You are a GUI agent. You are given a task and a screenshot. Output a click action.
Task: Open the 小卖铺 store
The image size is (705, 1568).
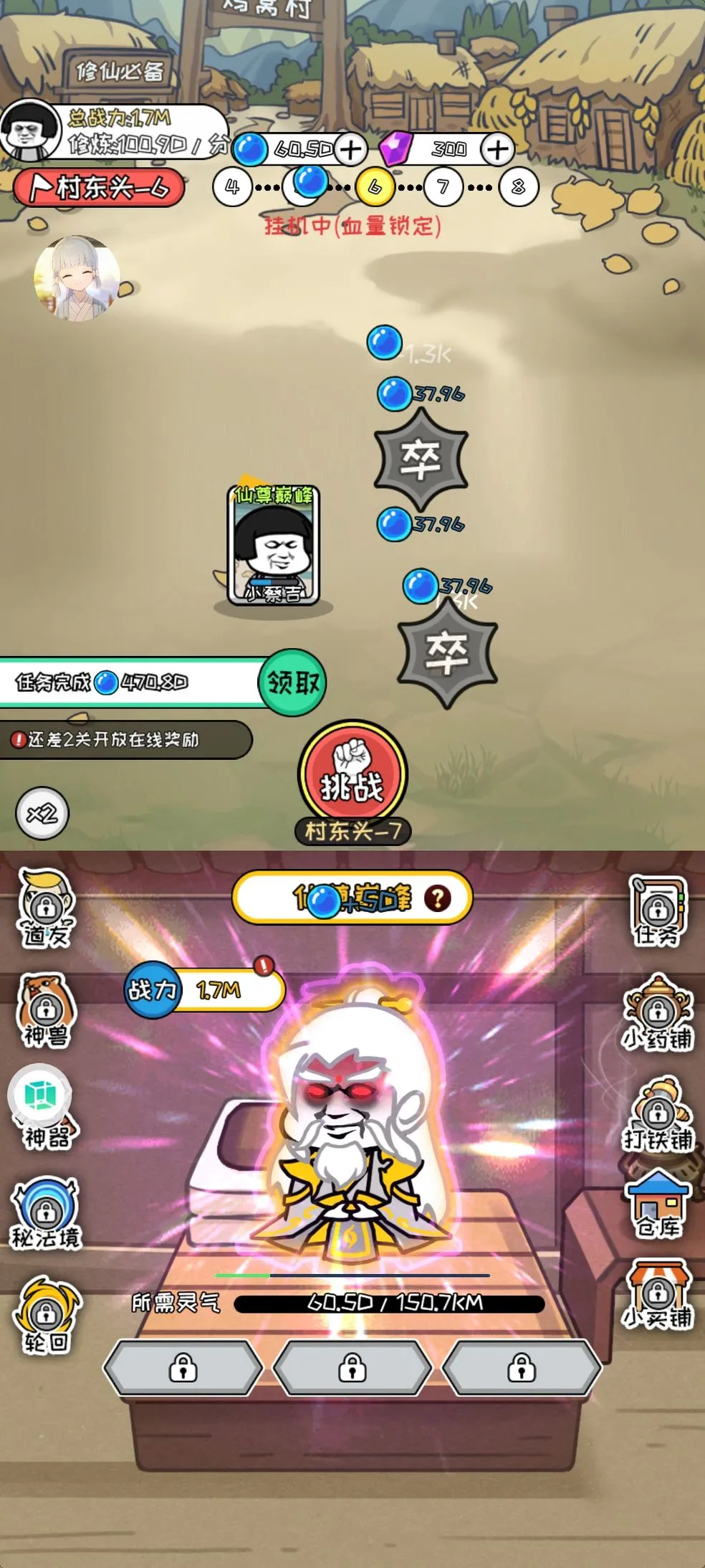tap(658, 1295)
